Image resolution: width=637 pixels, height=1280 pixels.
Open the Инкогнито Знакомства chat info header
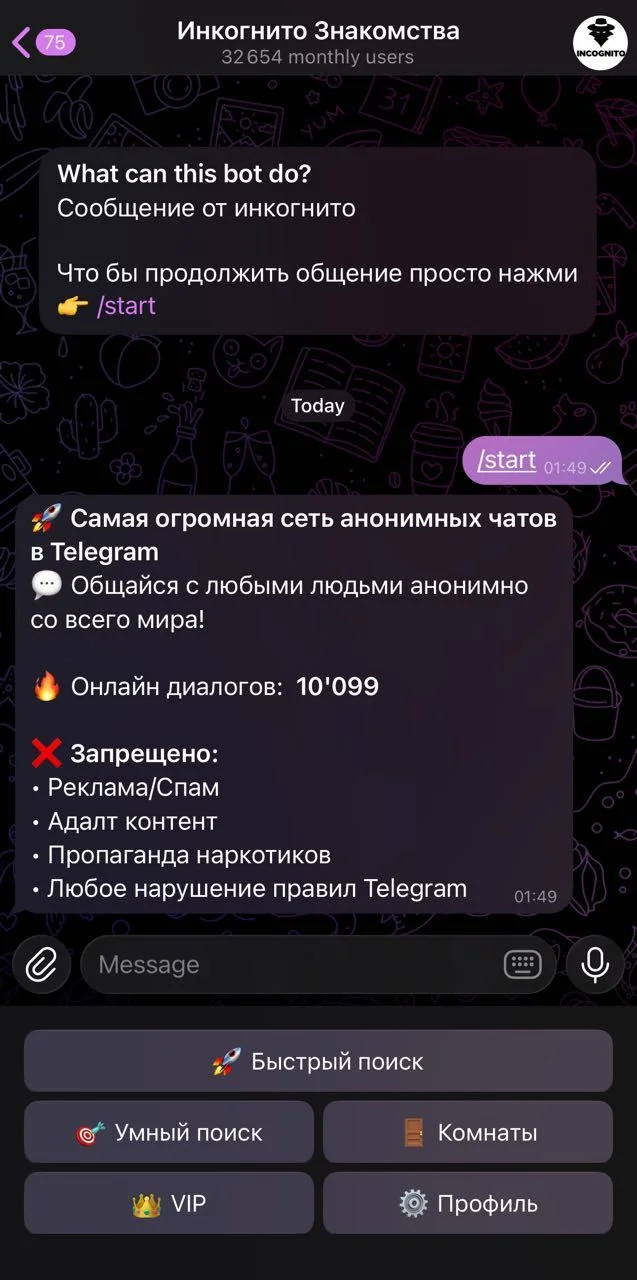pos(318,43)
